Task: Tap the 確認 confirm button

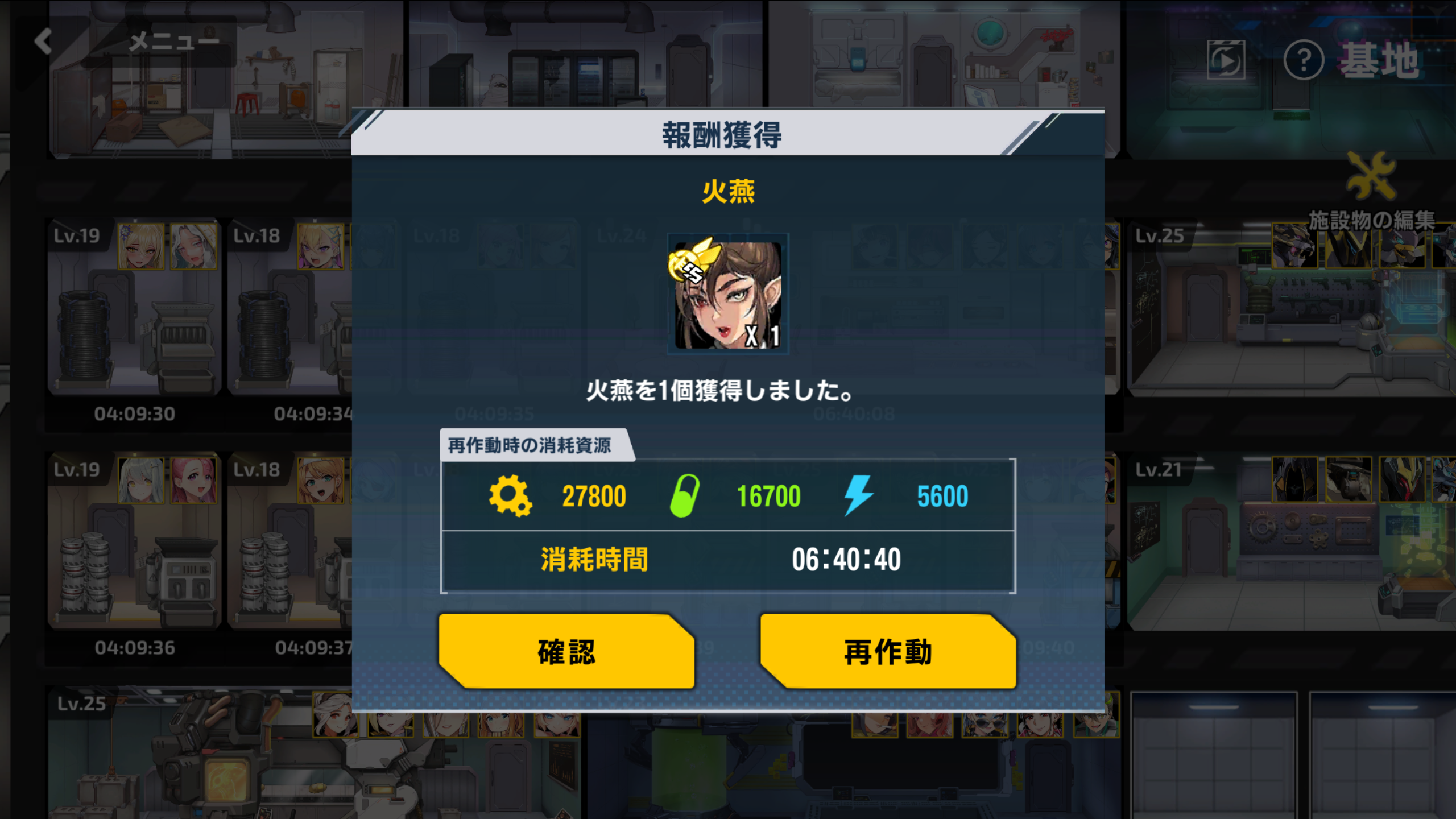Action: pyautogui.click(x=566, y=652)
